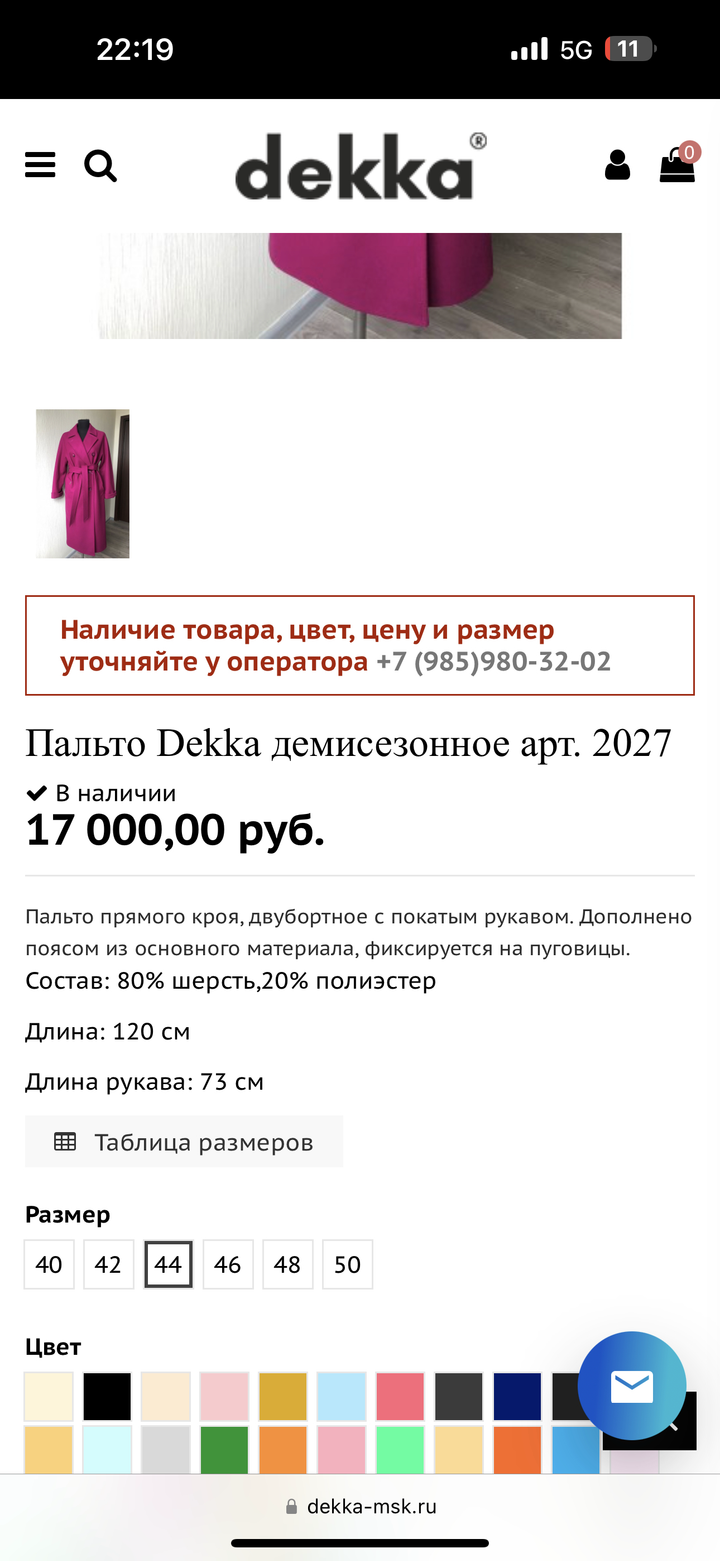Call operator at +7 (985)980-32-02
This screenshot has height=1561, width=720.
493,662
